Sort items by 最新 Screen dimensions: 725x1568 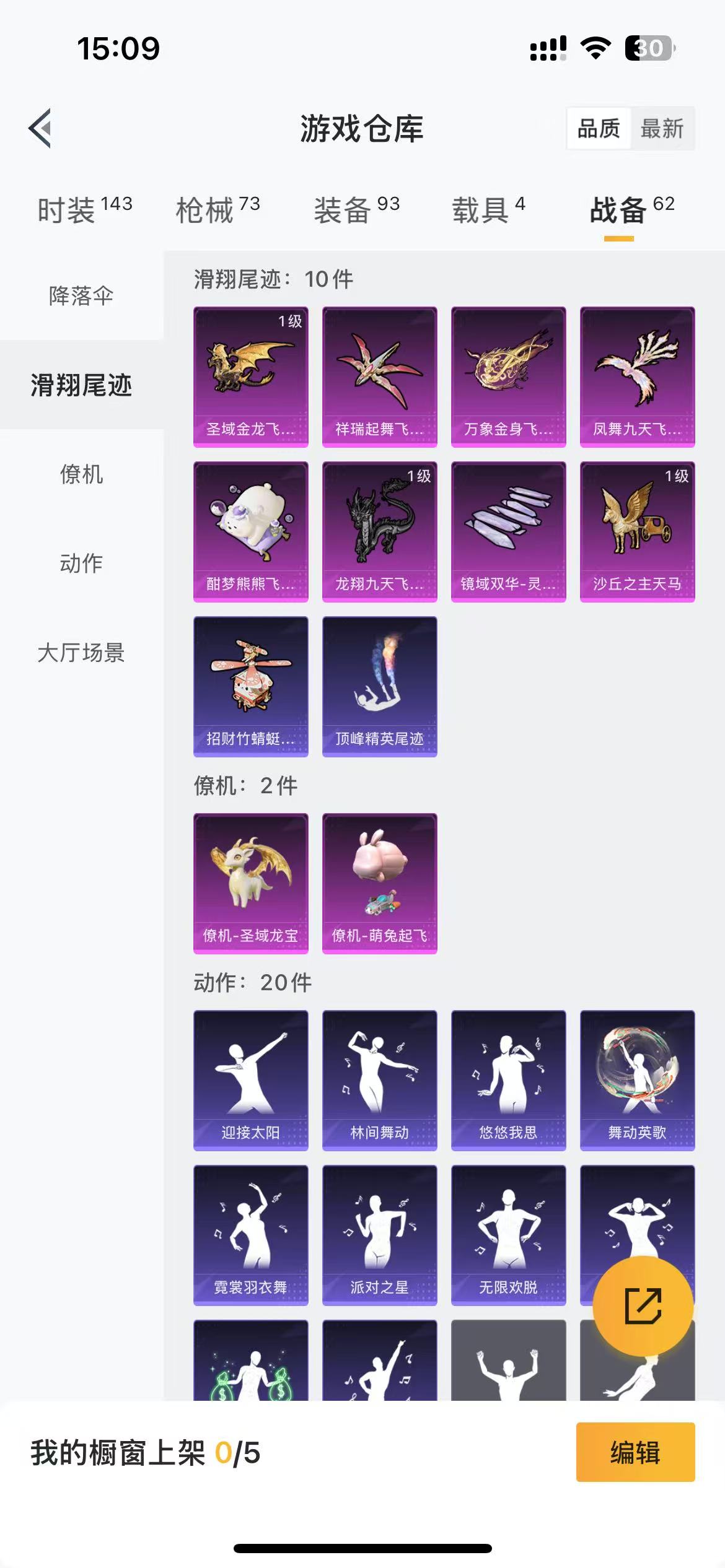[x=662, y=129]
